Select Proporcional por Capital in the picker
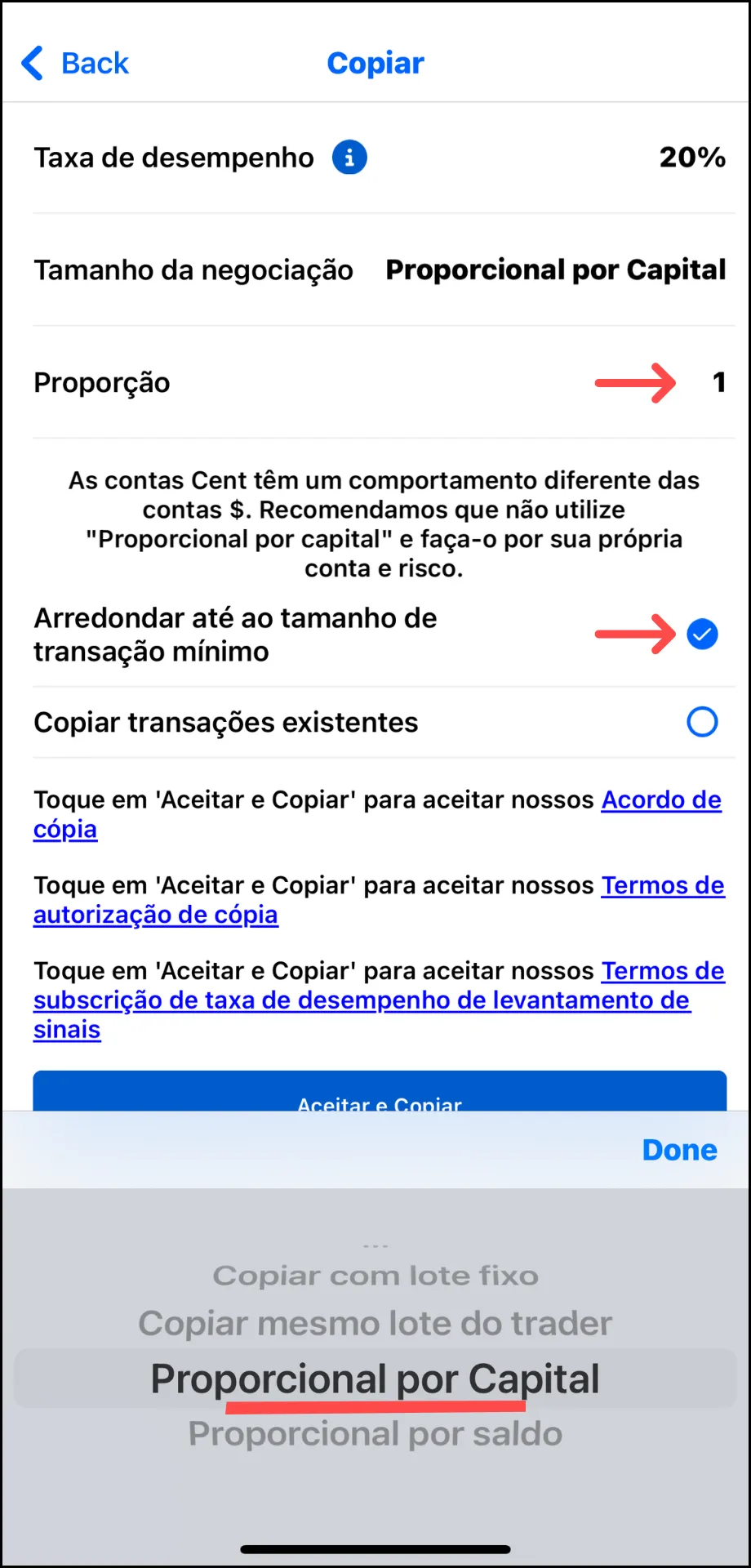751x1568 pixels. click(375, 1379)
